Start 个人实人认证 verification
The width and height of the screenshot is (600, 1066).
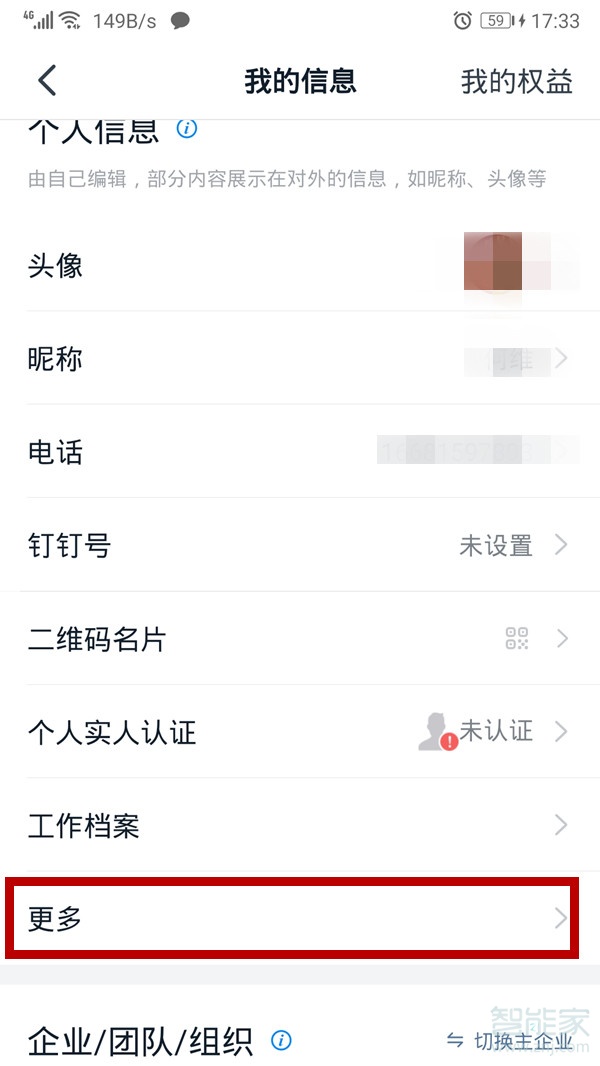pyautogui.click(x=300, y=732)
